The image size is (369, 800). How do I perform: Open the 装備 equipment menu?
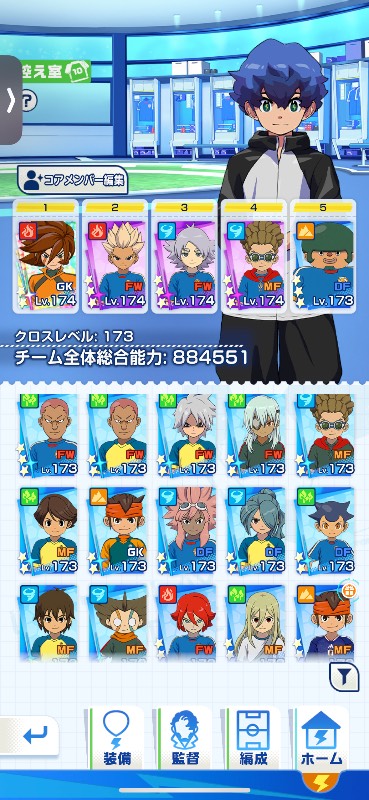(115, 738)
